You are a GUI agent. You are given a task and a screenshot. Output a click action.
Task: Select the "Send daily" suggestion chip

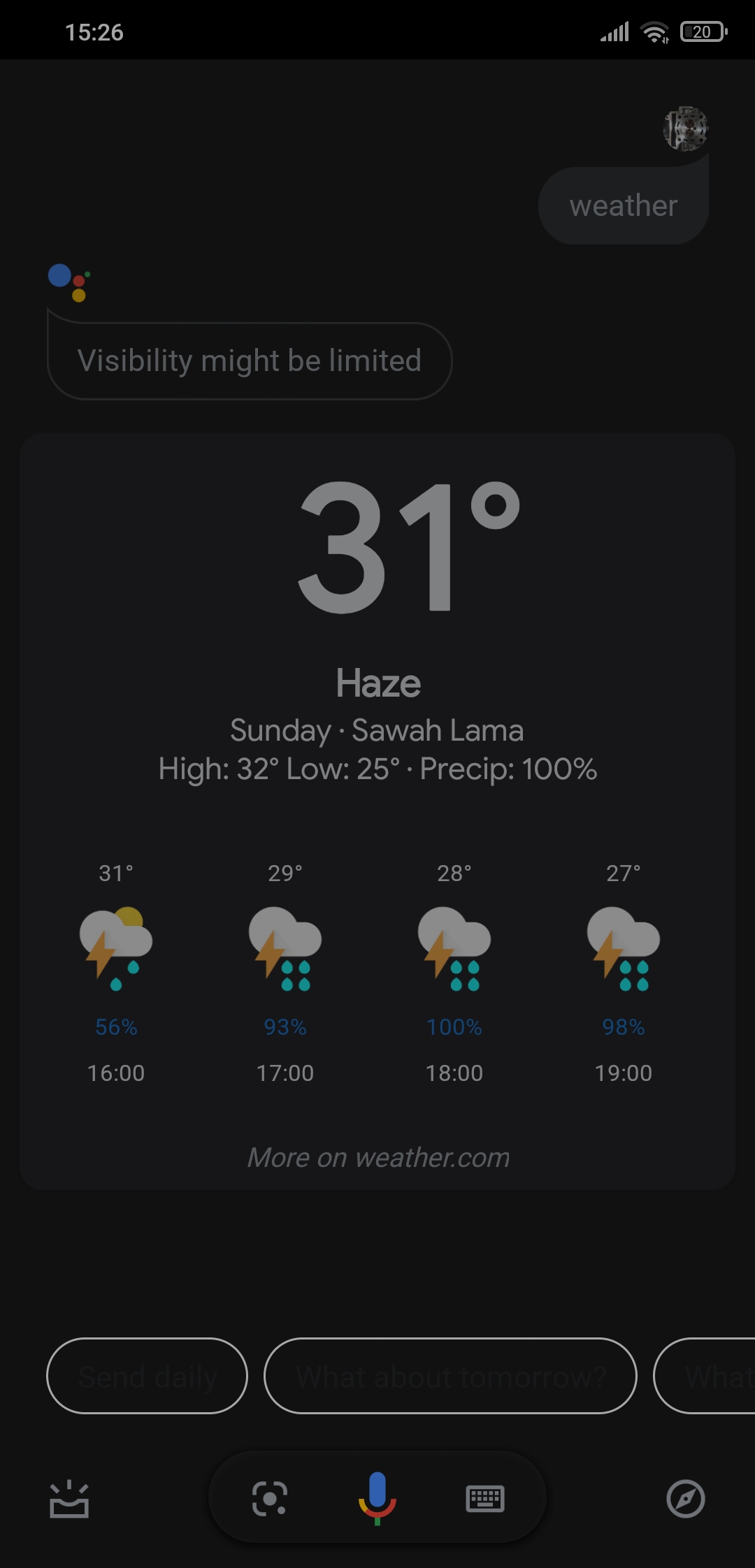[x=147, y=1376]
